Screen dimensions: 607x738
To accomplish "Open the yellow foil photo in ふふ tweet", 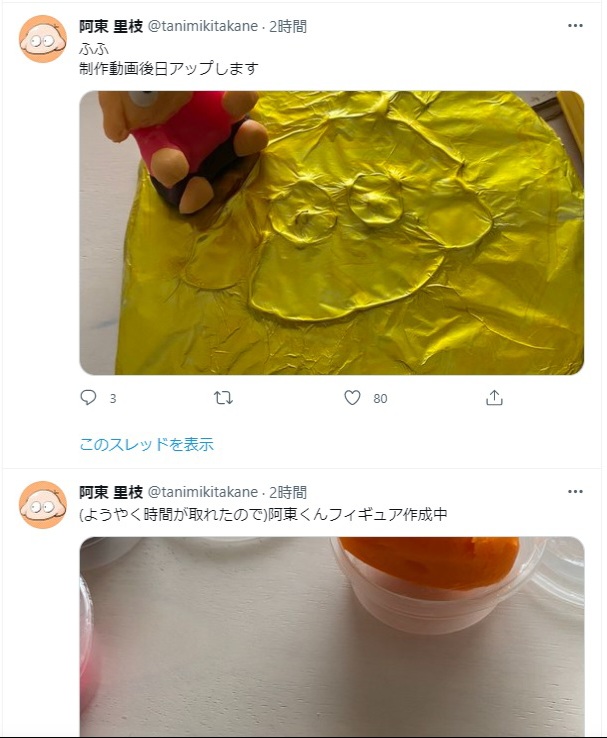I will pos(331,232).
